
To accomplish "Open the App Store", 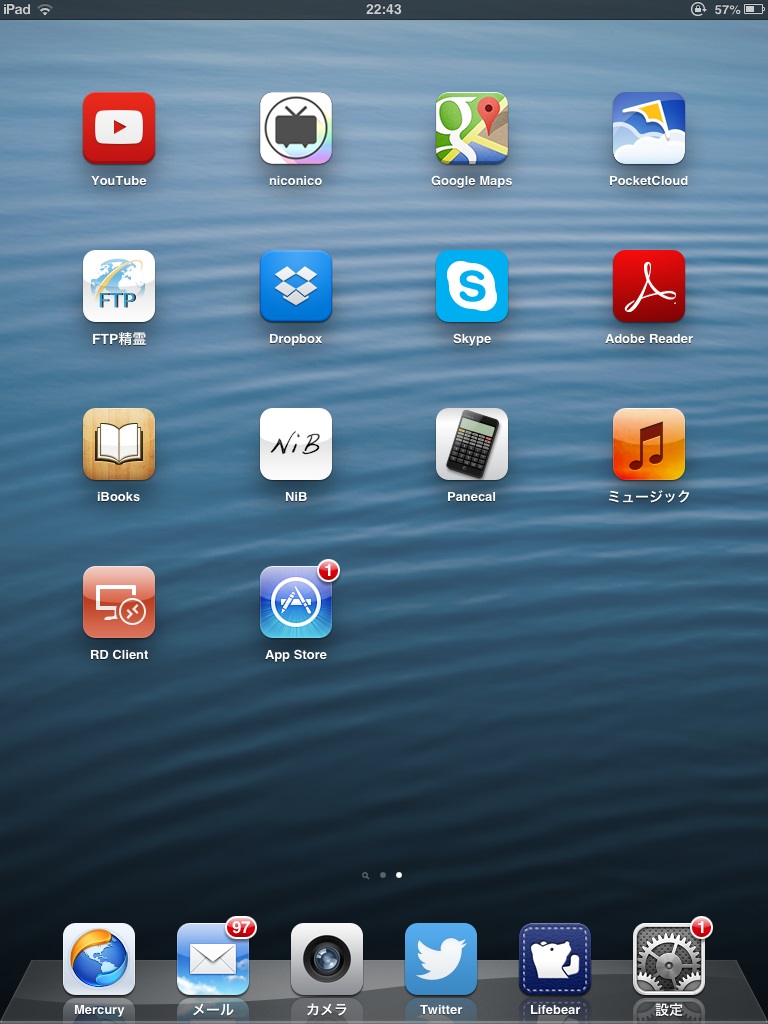I will tap(296, 603).
